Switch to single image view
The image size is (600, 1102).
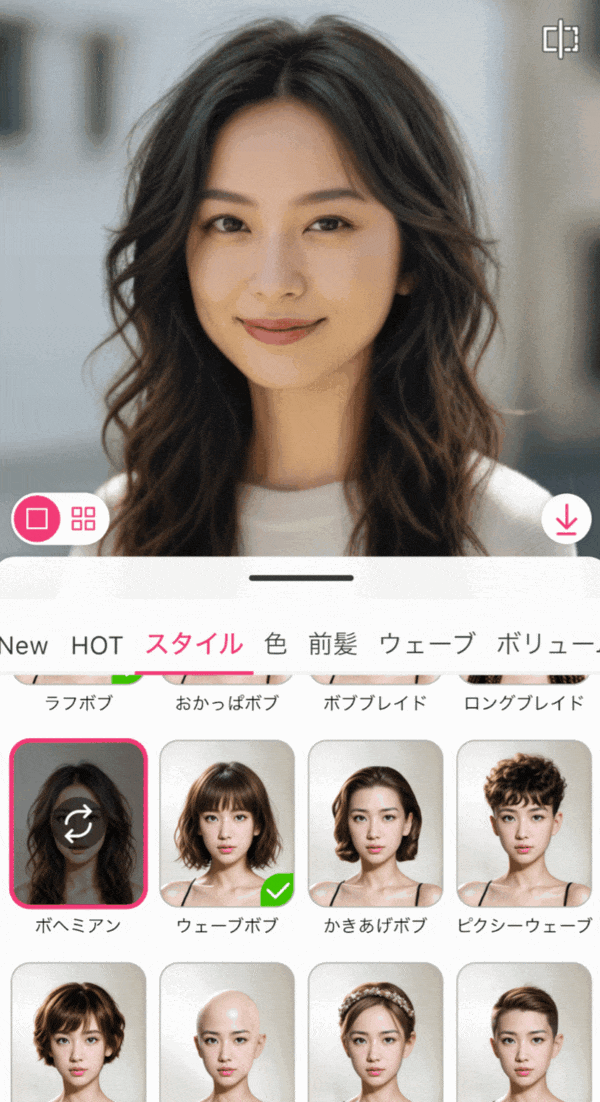tap(37, 518)
